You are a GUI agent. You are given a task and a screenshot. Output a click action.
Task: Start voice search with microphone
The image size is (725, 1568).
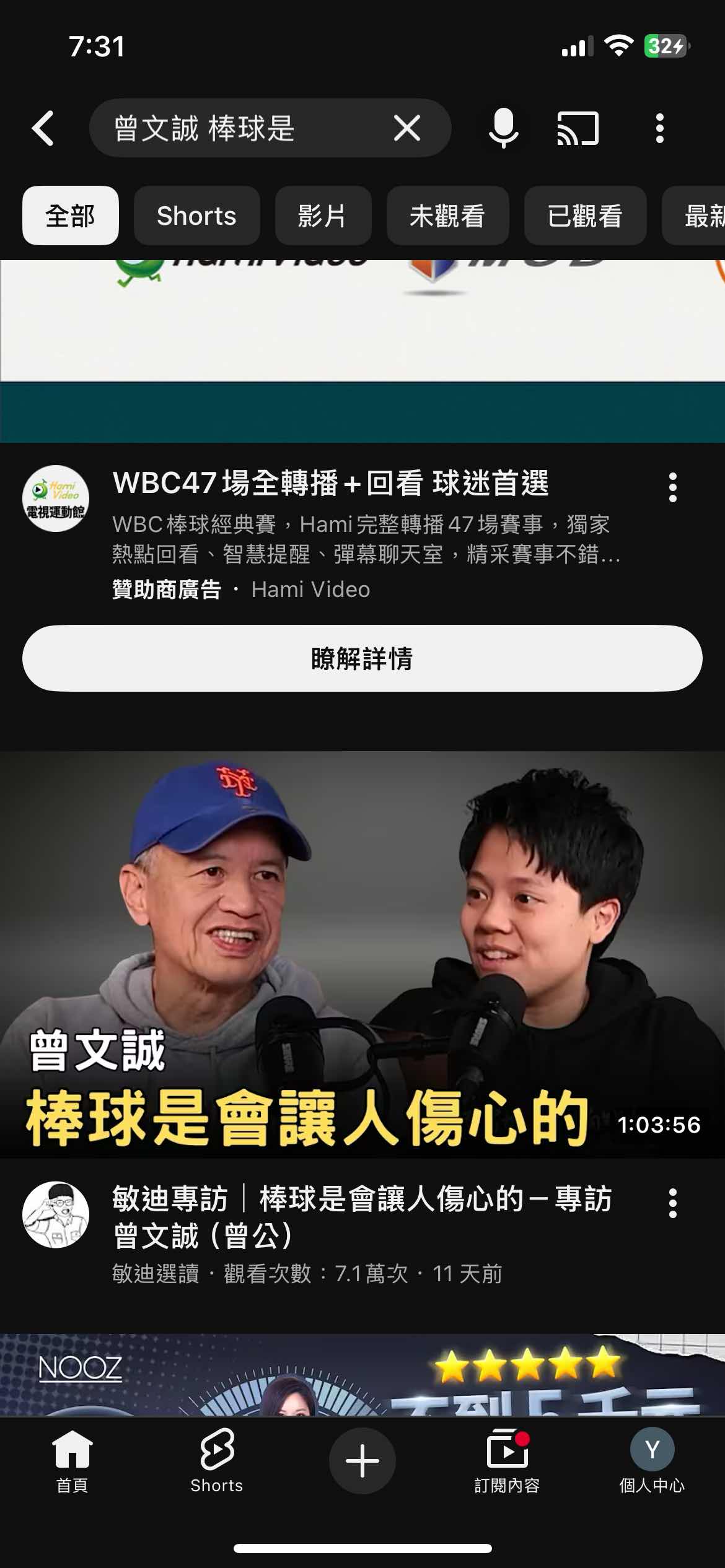click(503, 128)
